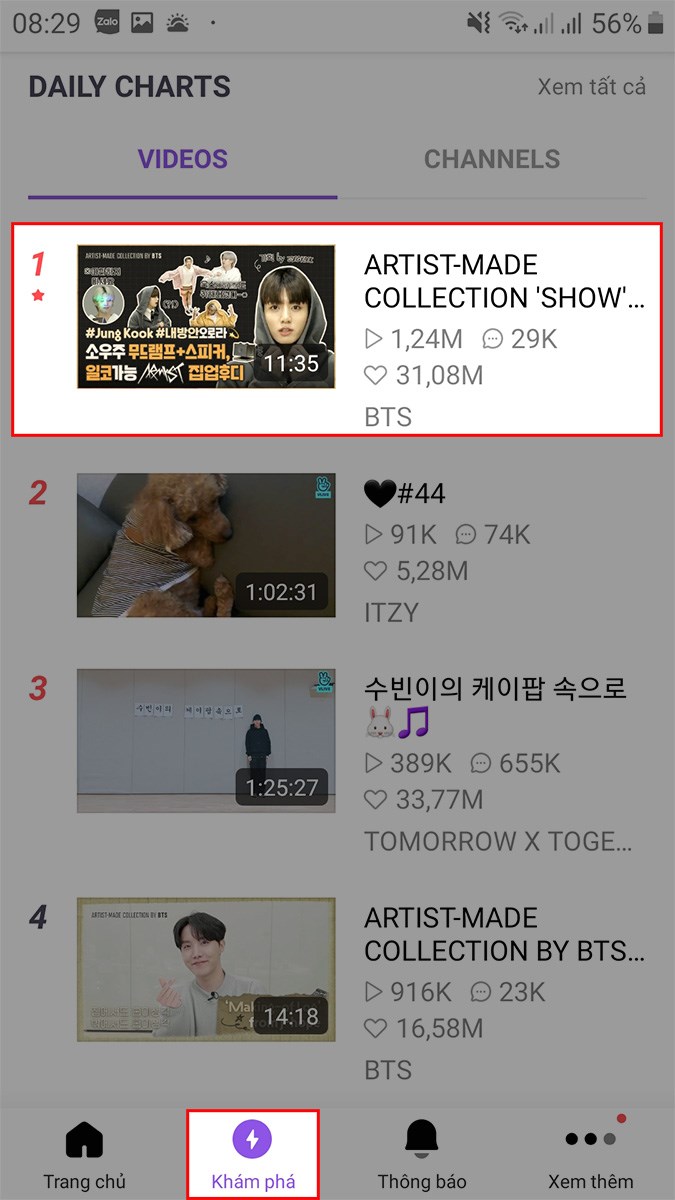Select the VIDEOS tab
The image size is (675, 1200).
(182, 159)
